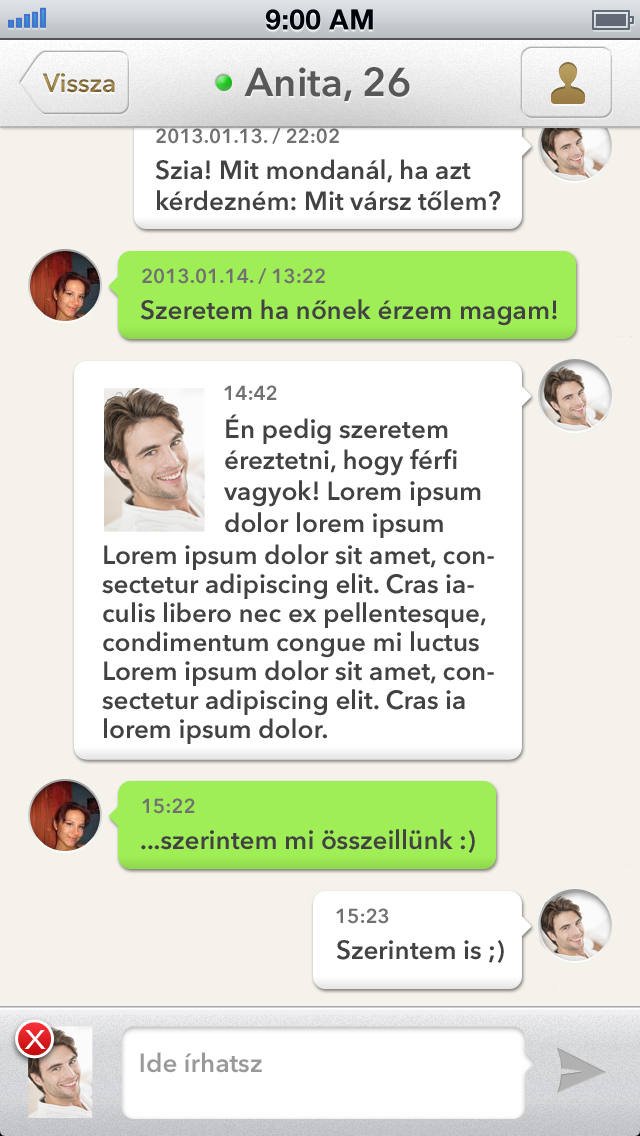The width and height of the screenshot is (640, 1136).
Task: Open the photo in the 14:42 message
Action: point(154,460)
